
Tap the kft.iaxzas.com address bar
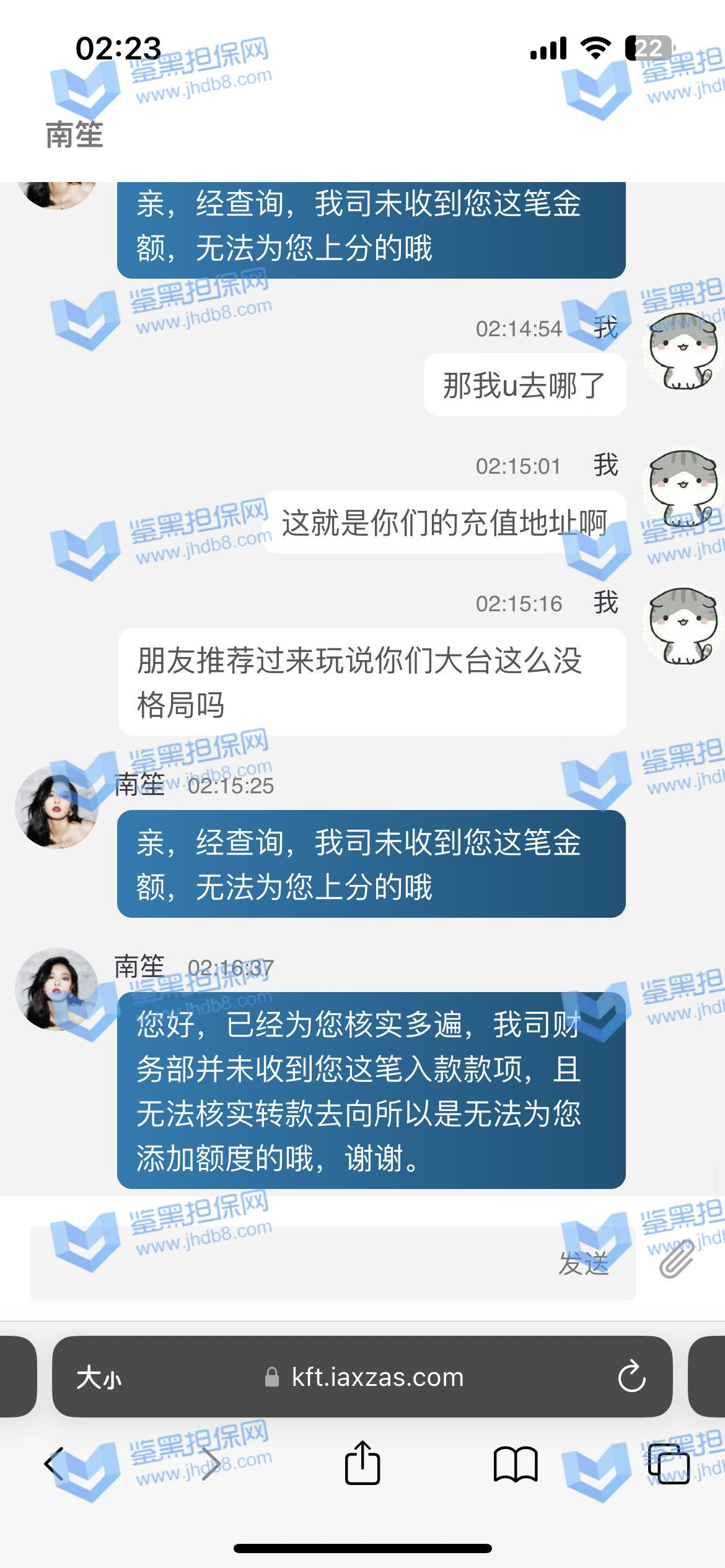pyautogui.click(x=377, y=1377)
